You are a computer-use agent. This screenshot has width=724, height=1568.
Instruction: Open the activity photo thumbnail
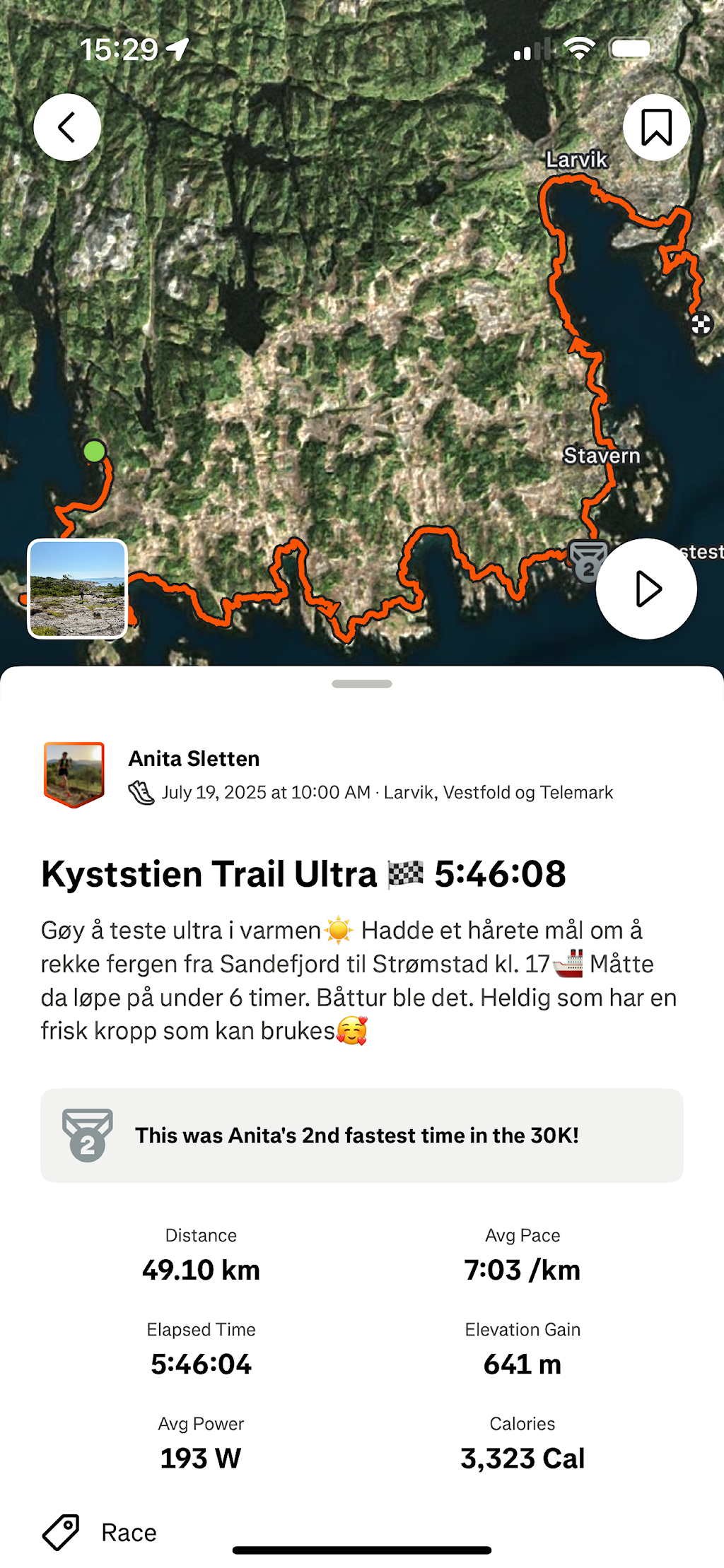[x=78, y=589]
